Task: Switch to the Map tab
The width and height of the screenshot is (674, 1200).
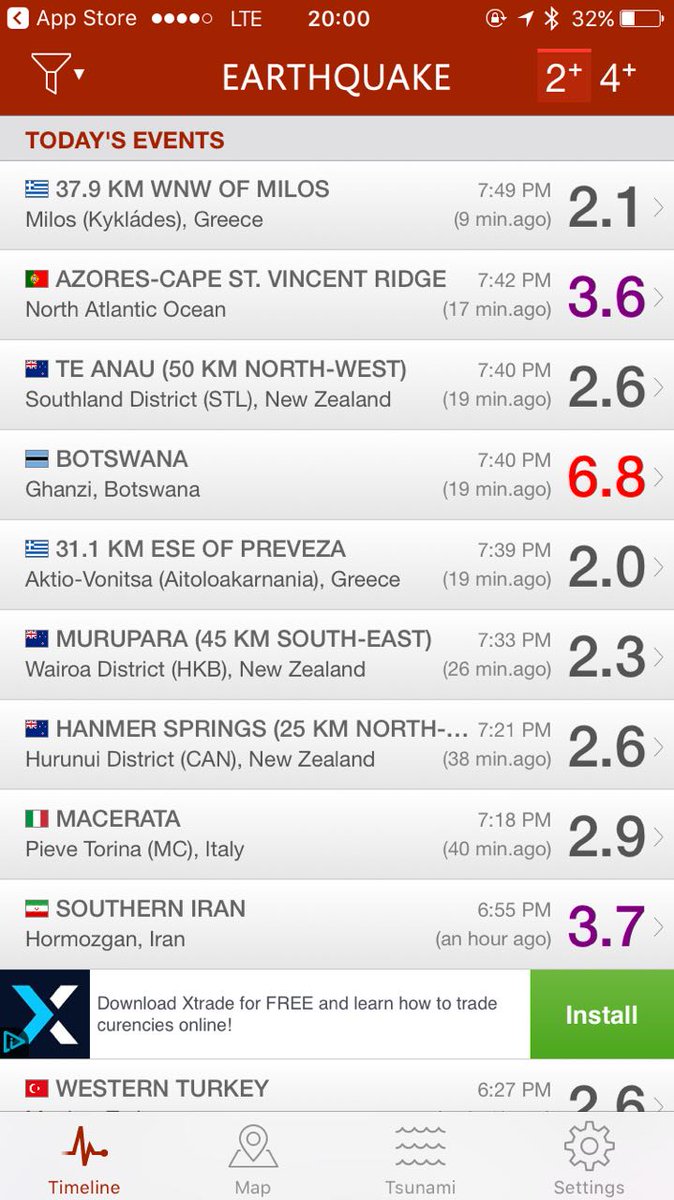Action: (253, 1159)
